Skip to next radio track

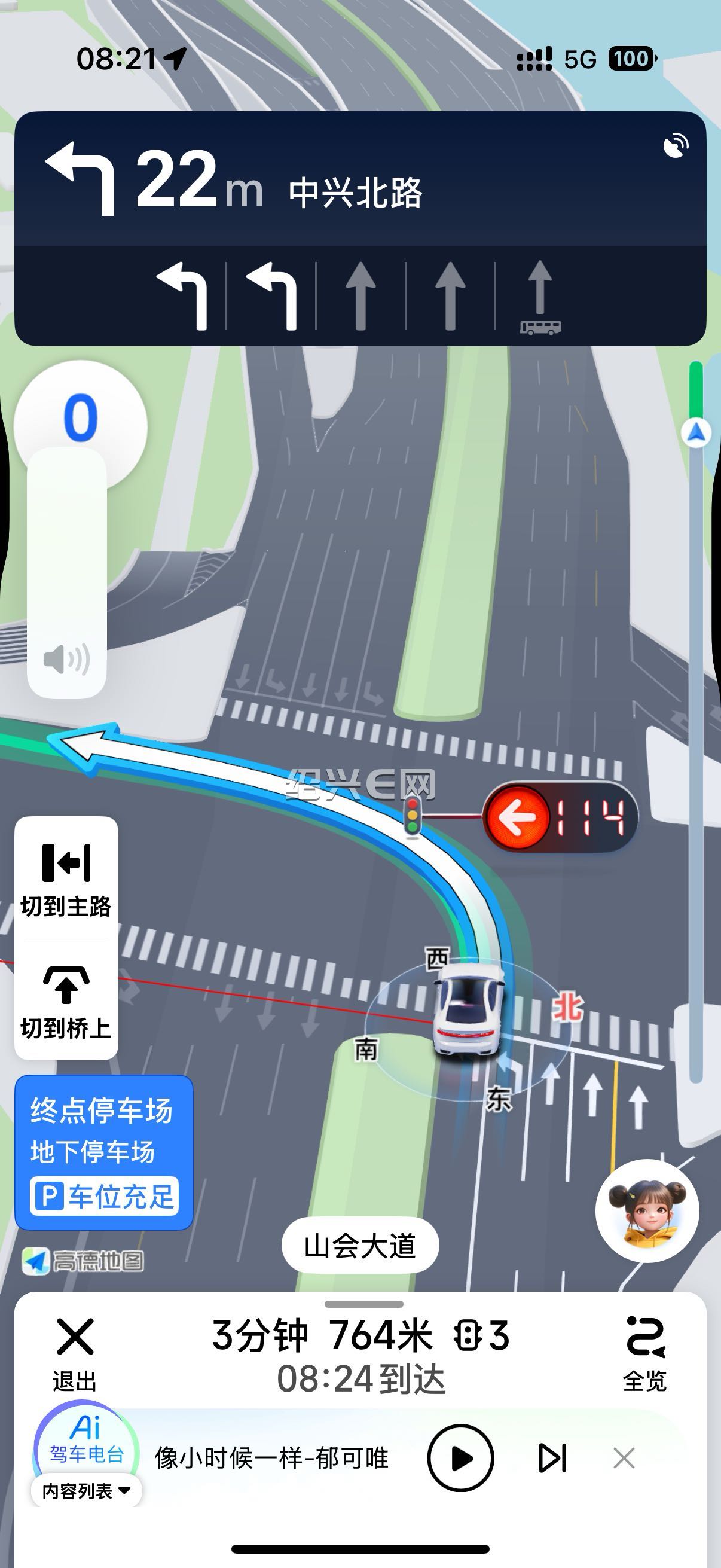pos(552,1458)
